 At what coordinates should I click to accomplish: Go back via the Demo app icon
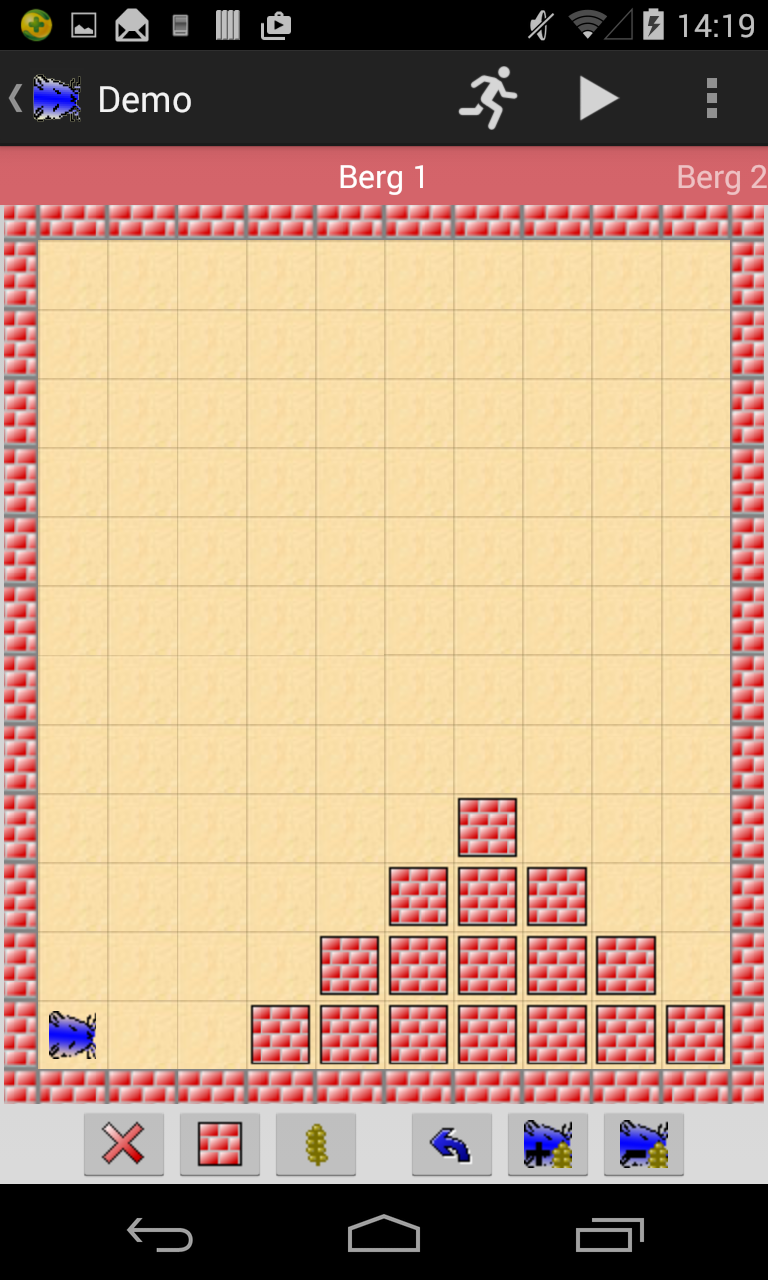point(55,99)
